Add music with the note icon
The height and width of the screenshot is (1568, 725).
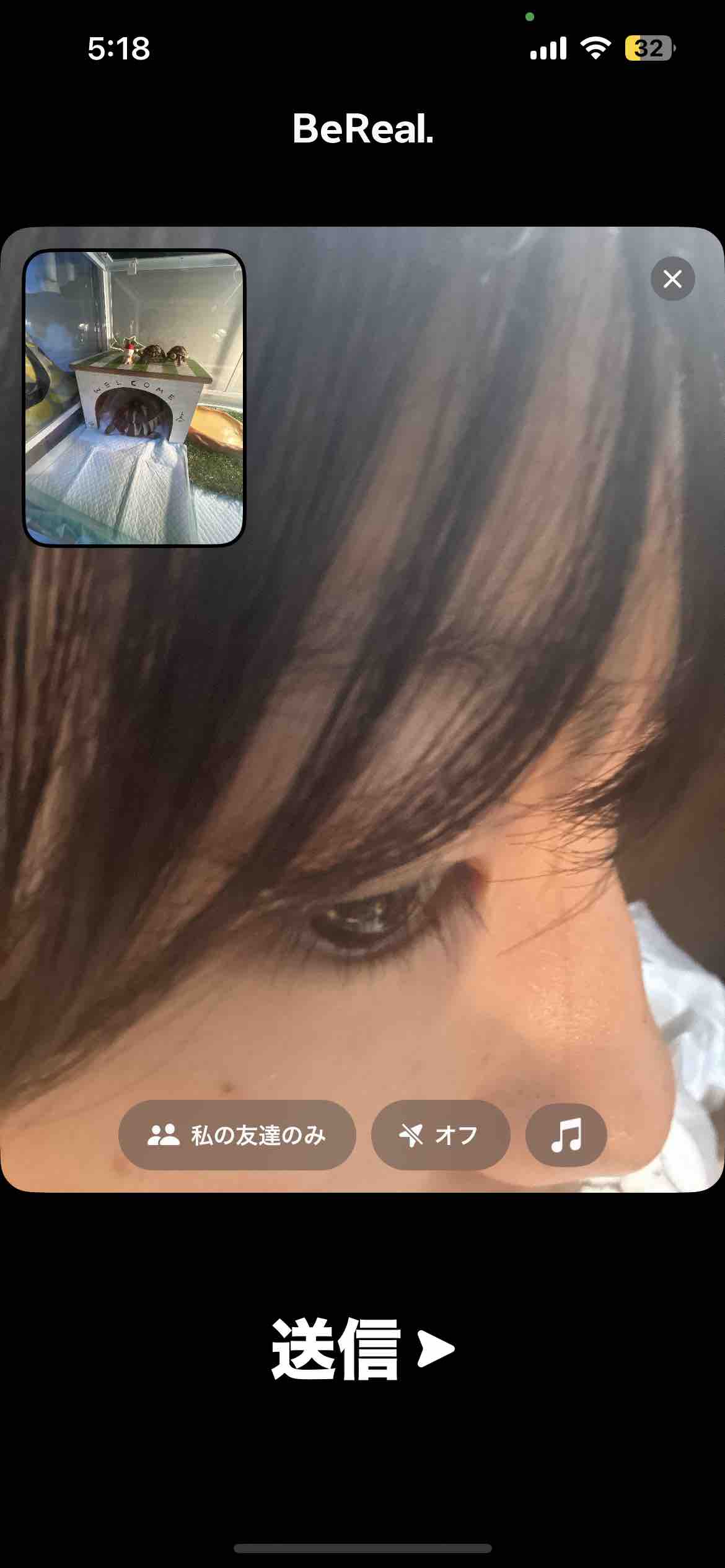566,1135
